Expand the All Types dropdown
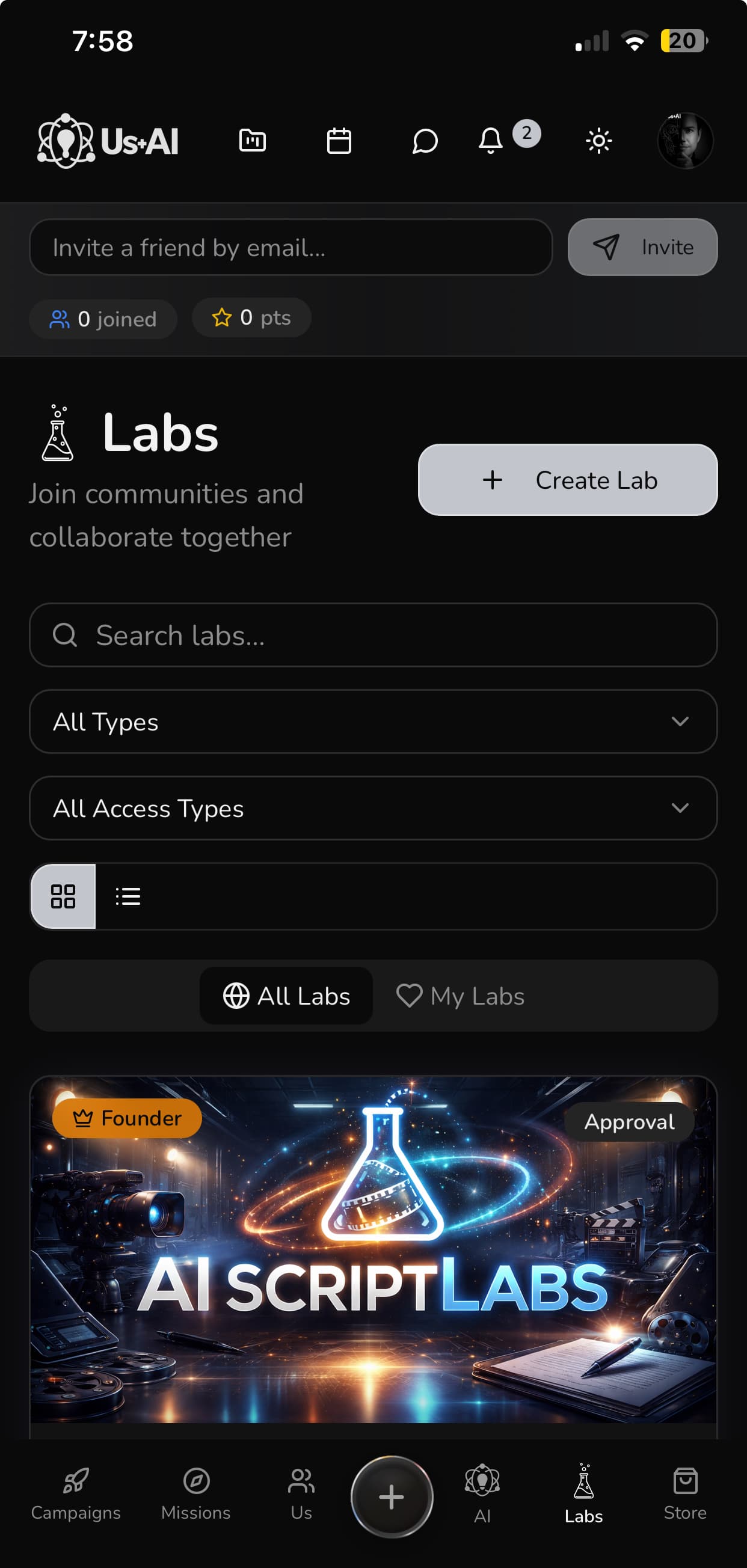The height and width of the screenshot is (1568, 747). point(373,722)
